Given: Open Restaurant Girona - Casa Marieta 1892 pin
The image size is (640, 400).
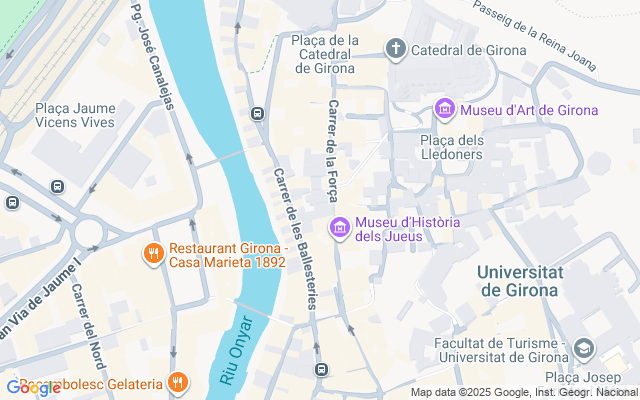Looking at the screenshot, I should tap(153, 254).
